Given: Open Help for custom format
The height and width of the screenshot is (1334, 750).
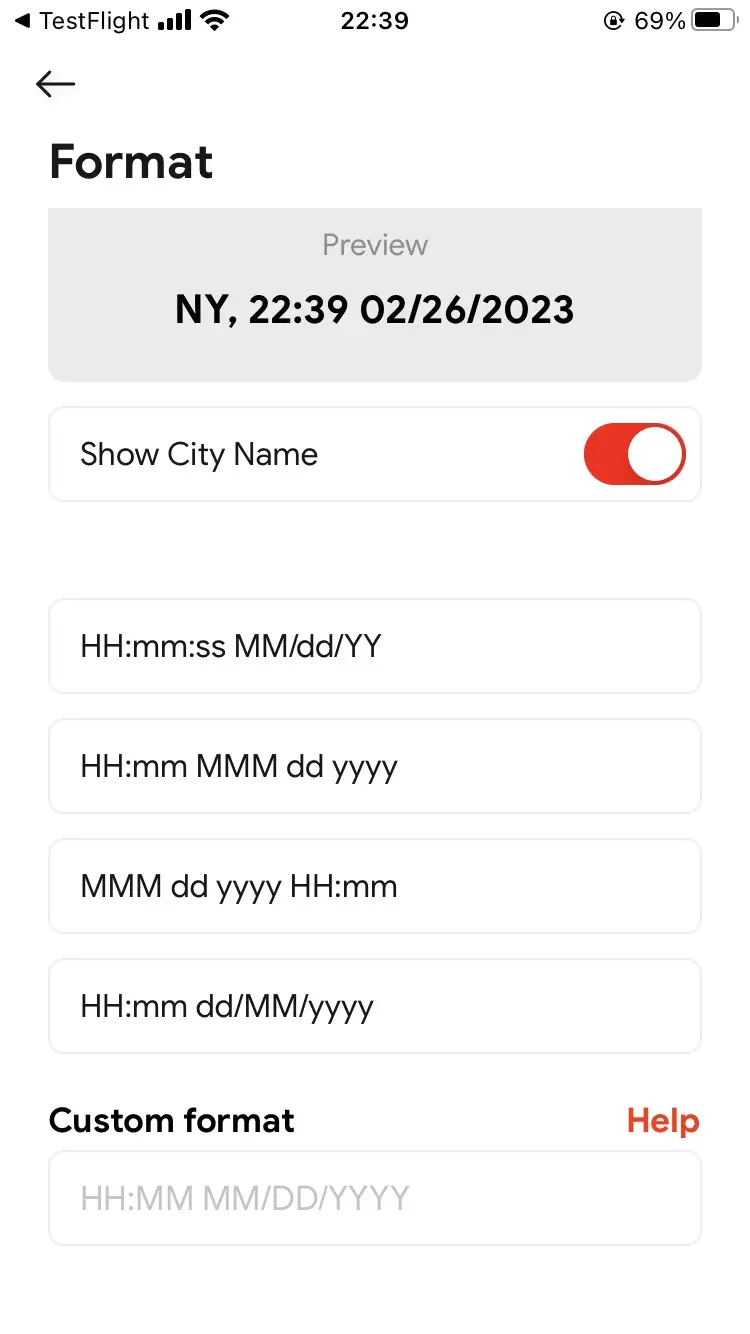Looking at the screenshot, I should coord(663,1121).
